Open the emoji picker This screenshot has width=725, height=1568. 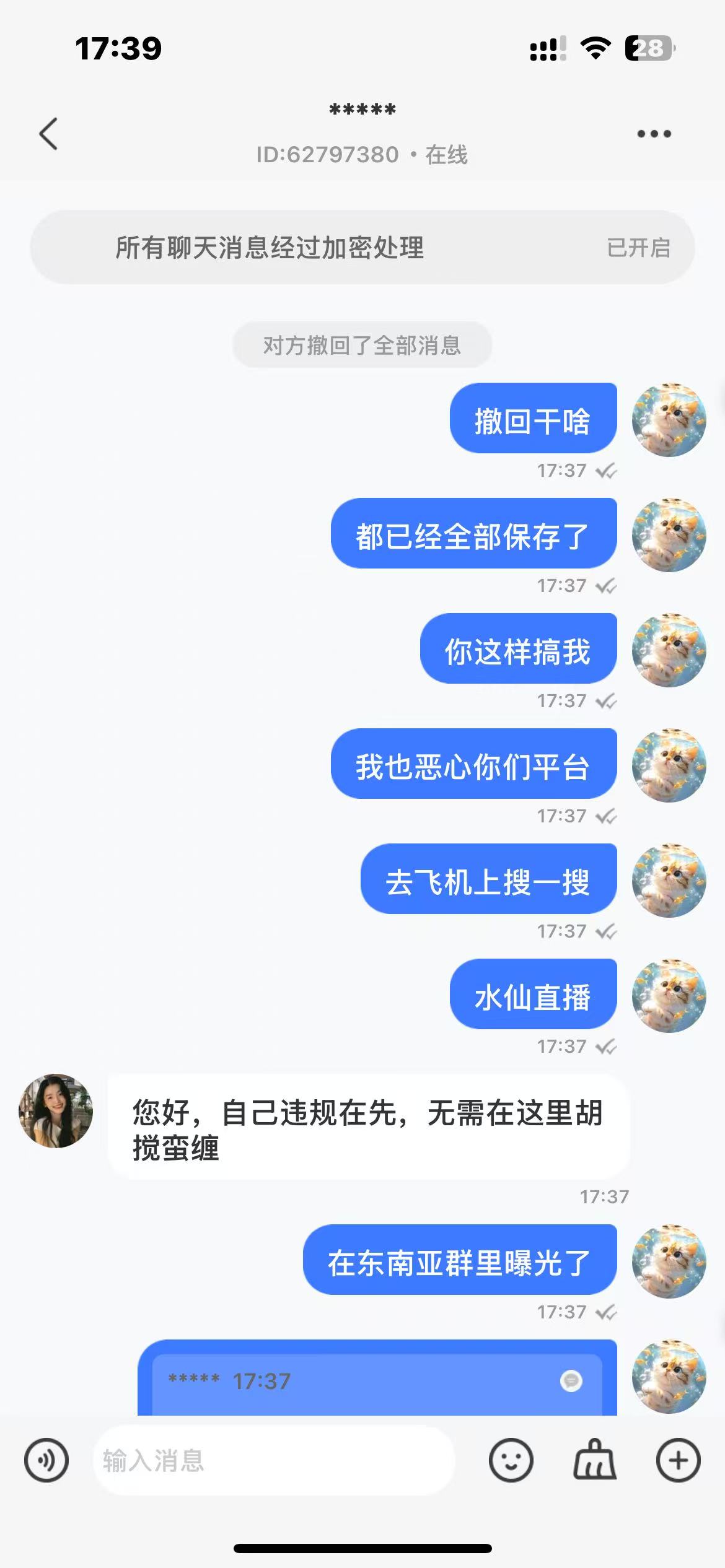511,1460
